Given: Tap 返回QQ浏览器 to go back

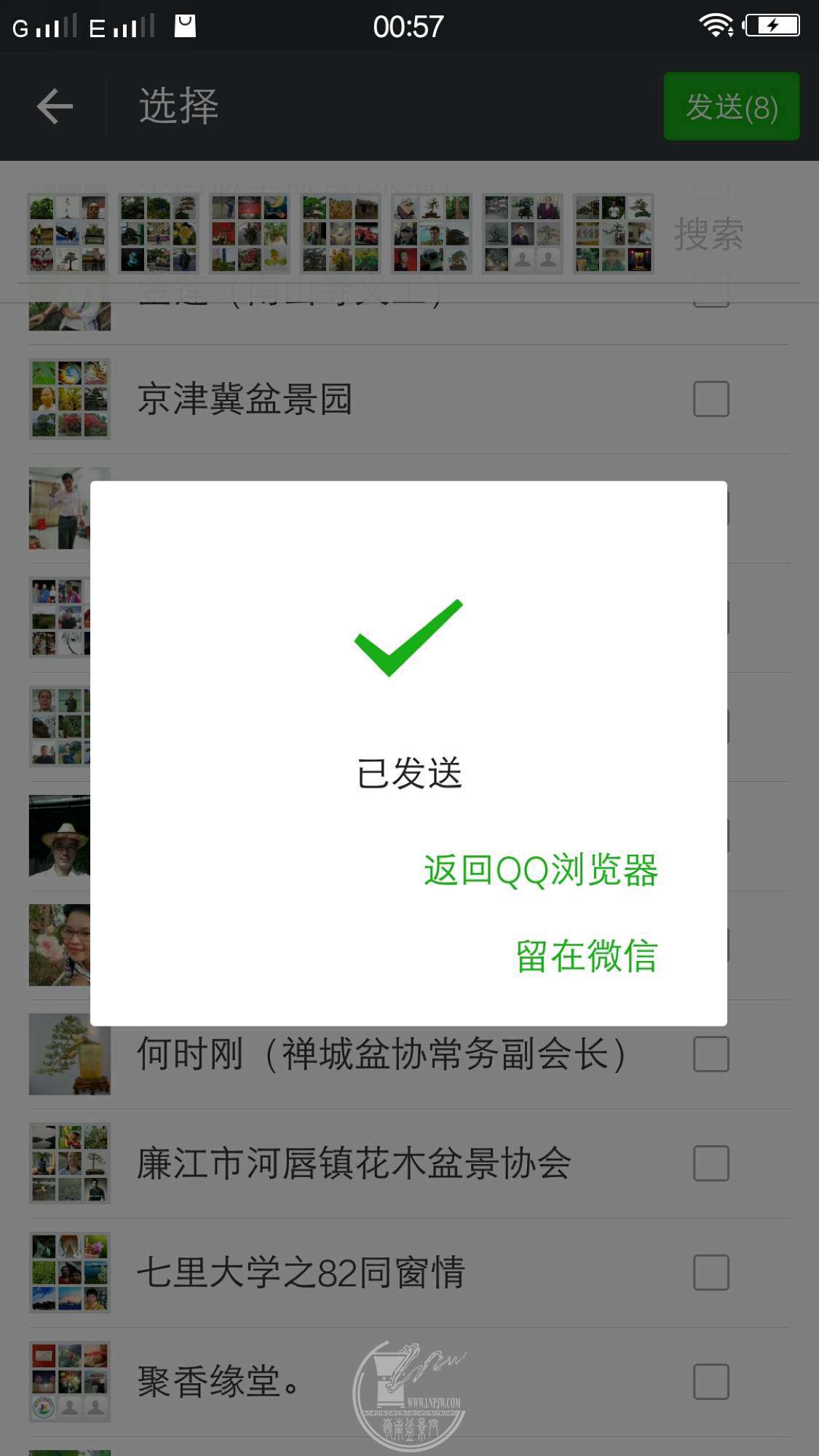Looking at the screenshot, I should pos(540,870).
